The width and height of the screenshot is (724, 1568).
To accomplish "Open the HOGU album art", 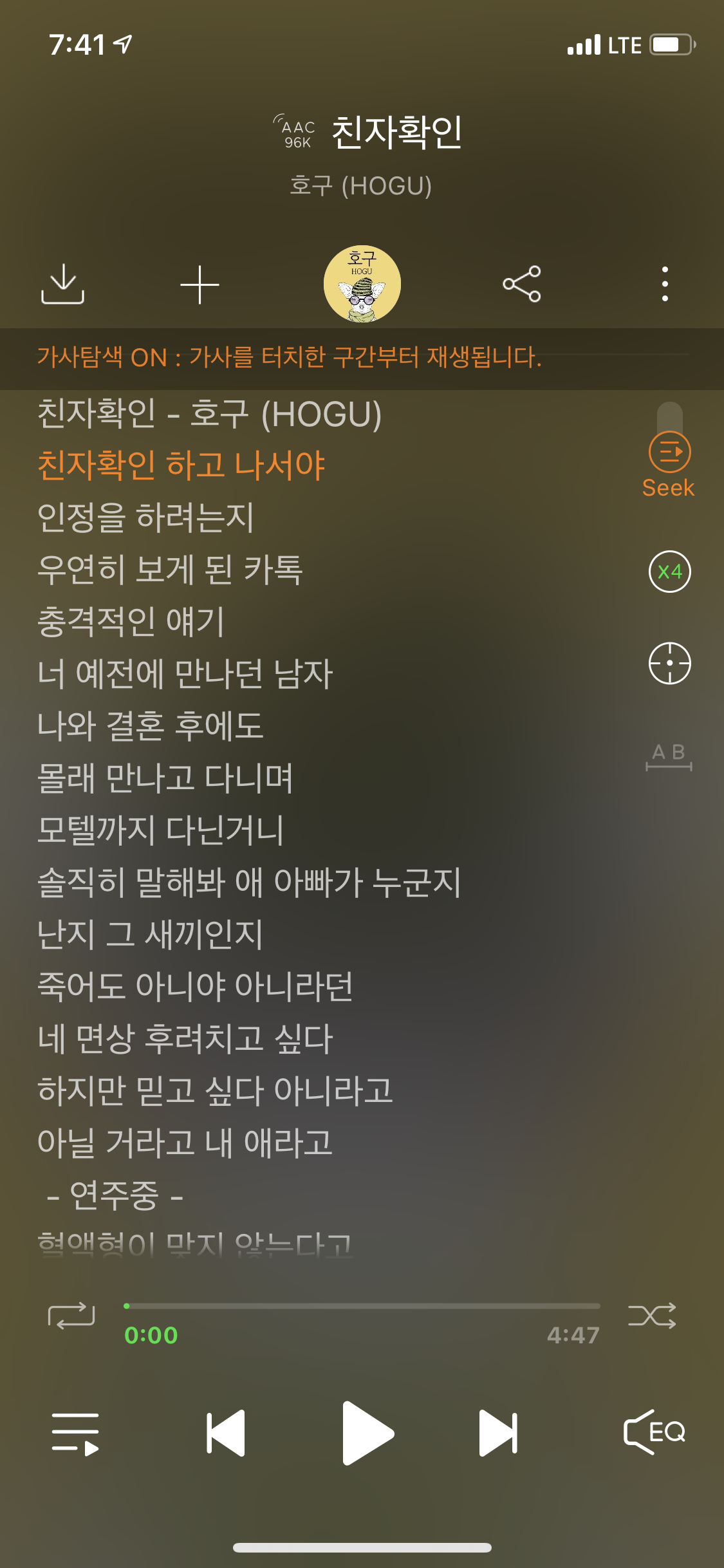I will (x=362, y=283).
